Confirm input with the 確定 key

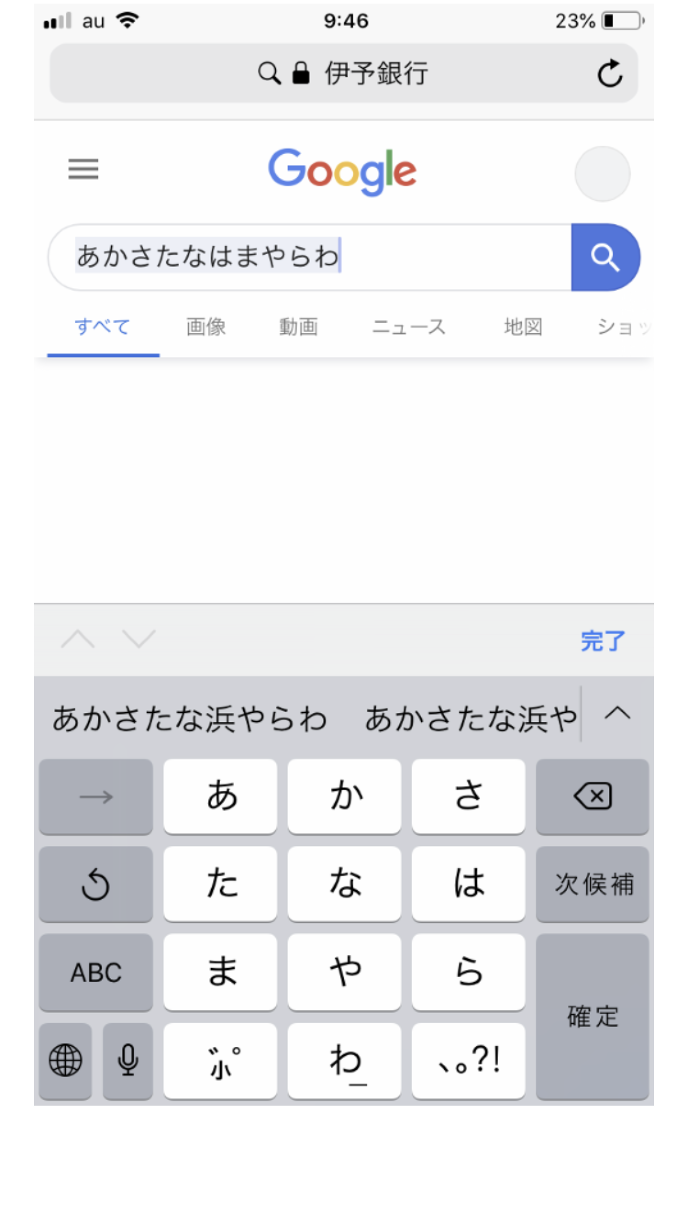[592, 1017]
